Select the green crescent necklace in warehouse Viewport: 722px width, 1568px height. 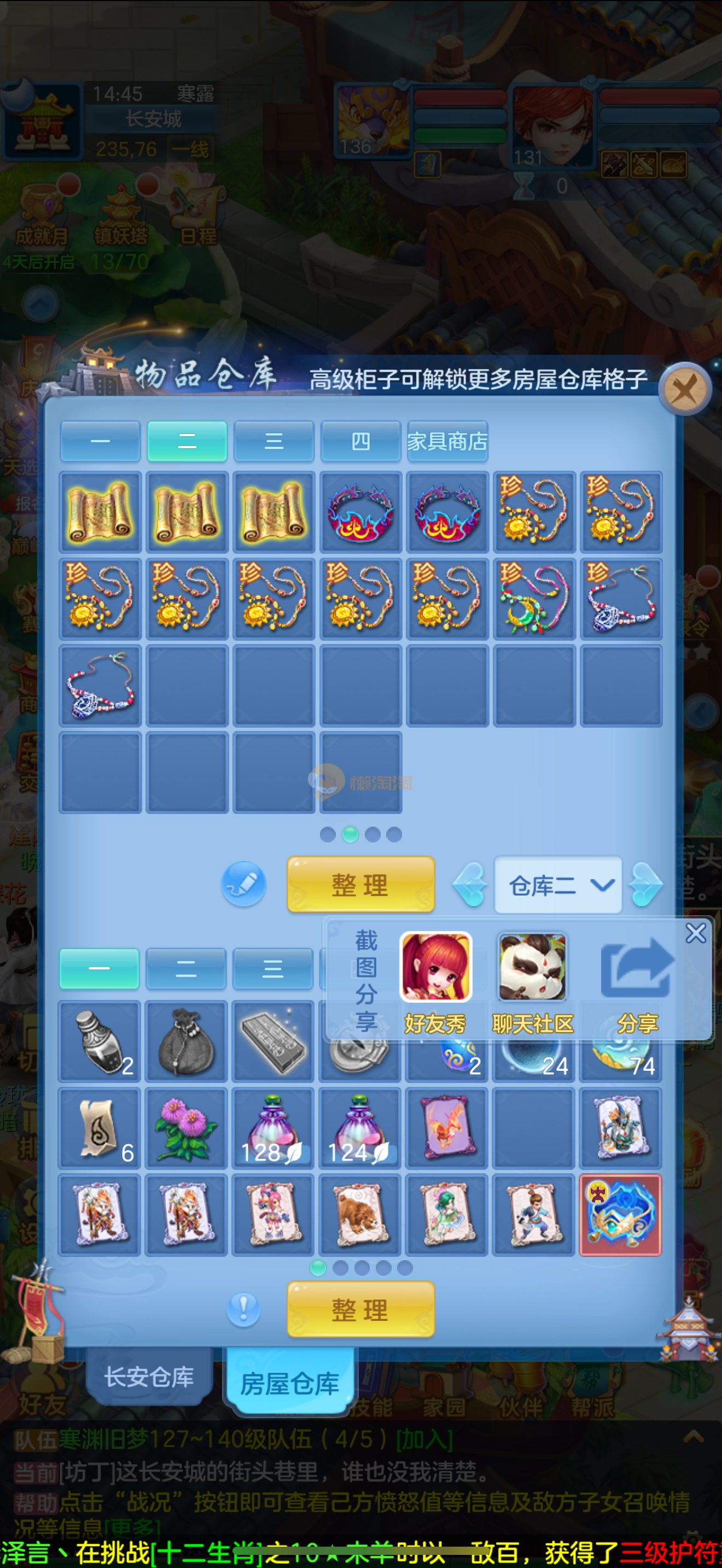pyautogui.click(x=534, y=598)
